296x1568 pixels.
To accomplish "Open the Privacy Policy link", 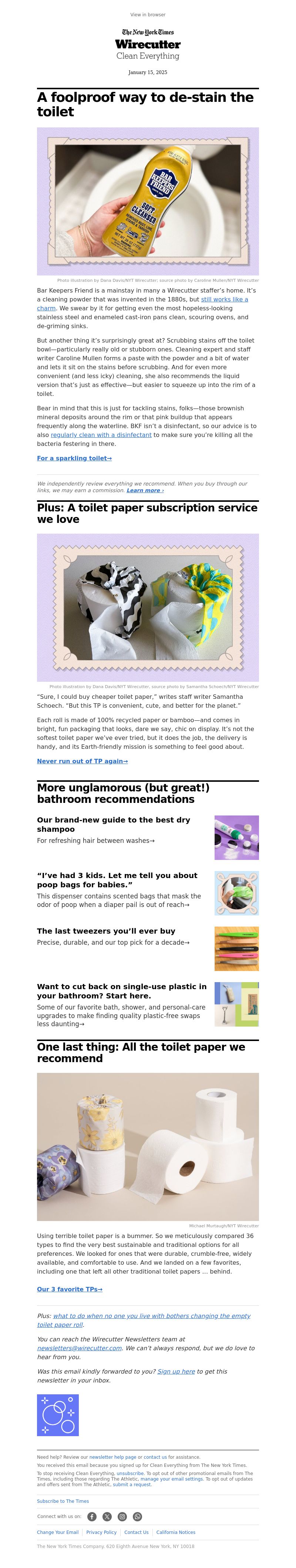I will point(101,1533).
